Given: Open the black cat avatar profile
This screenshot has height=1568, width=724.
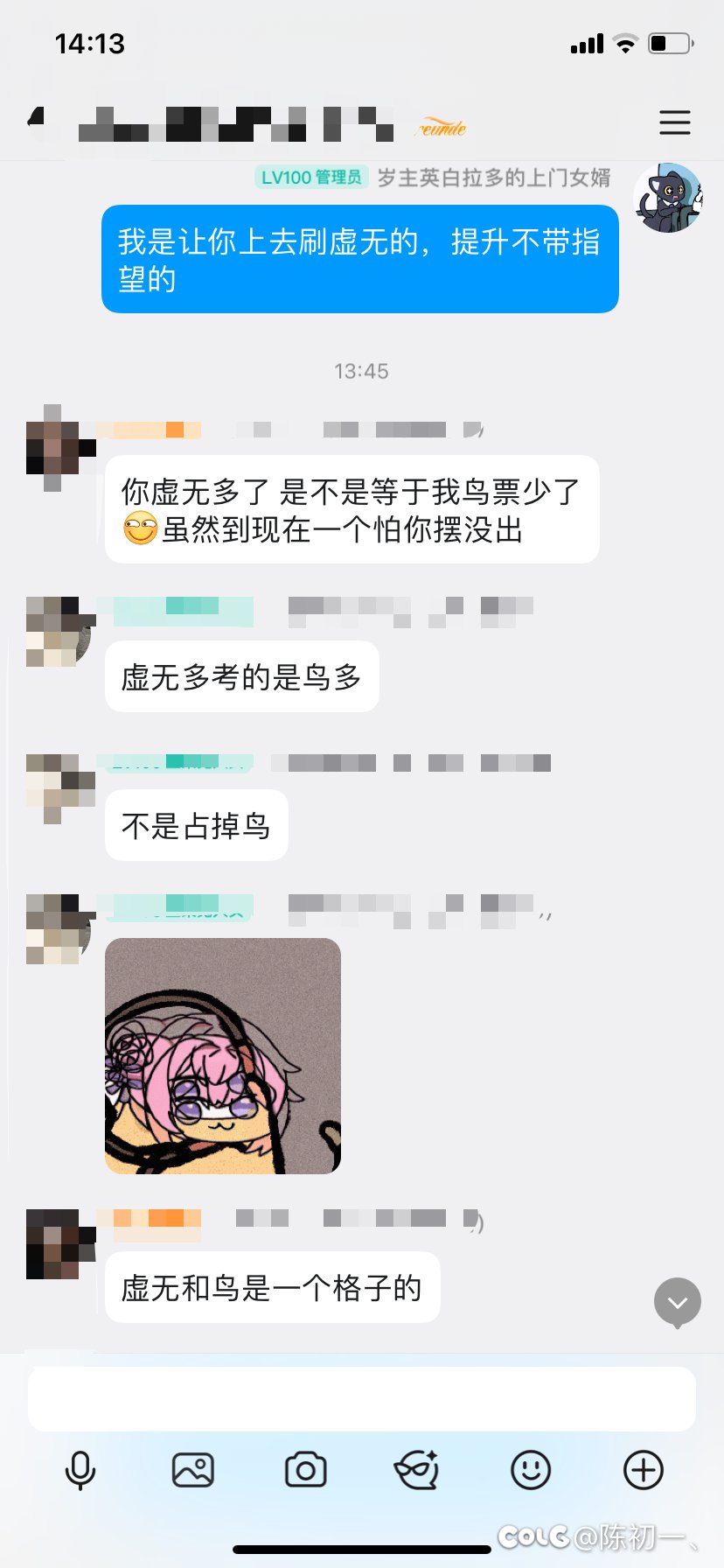Looking at the screenshot, I should [668, 198].
